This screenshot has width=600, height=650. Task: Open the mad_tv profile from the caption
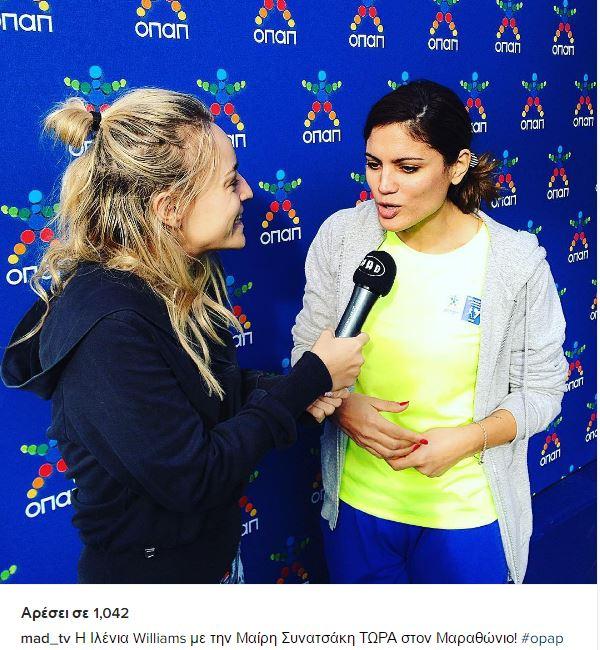coord(43,637)
